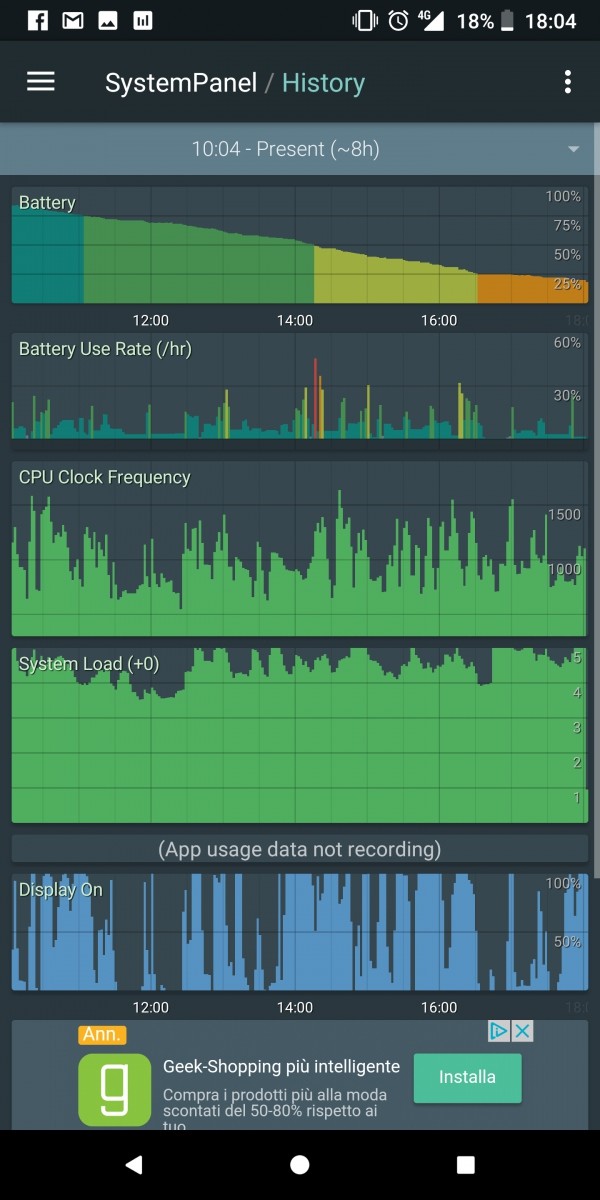600x1200 pixels.
Task: Go back with the system back button
Action: (x=134, y=1165)
